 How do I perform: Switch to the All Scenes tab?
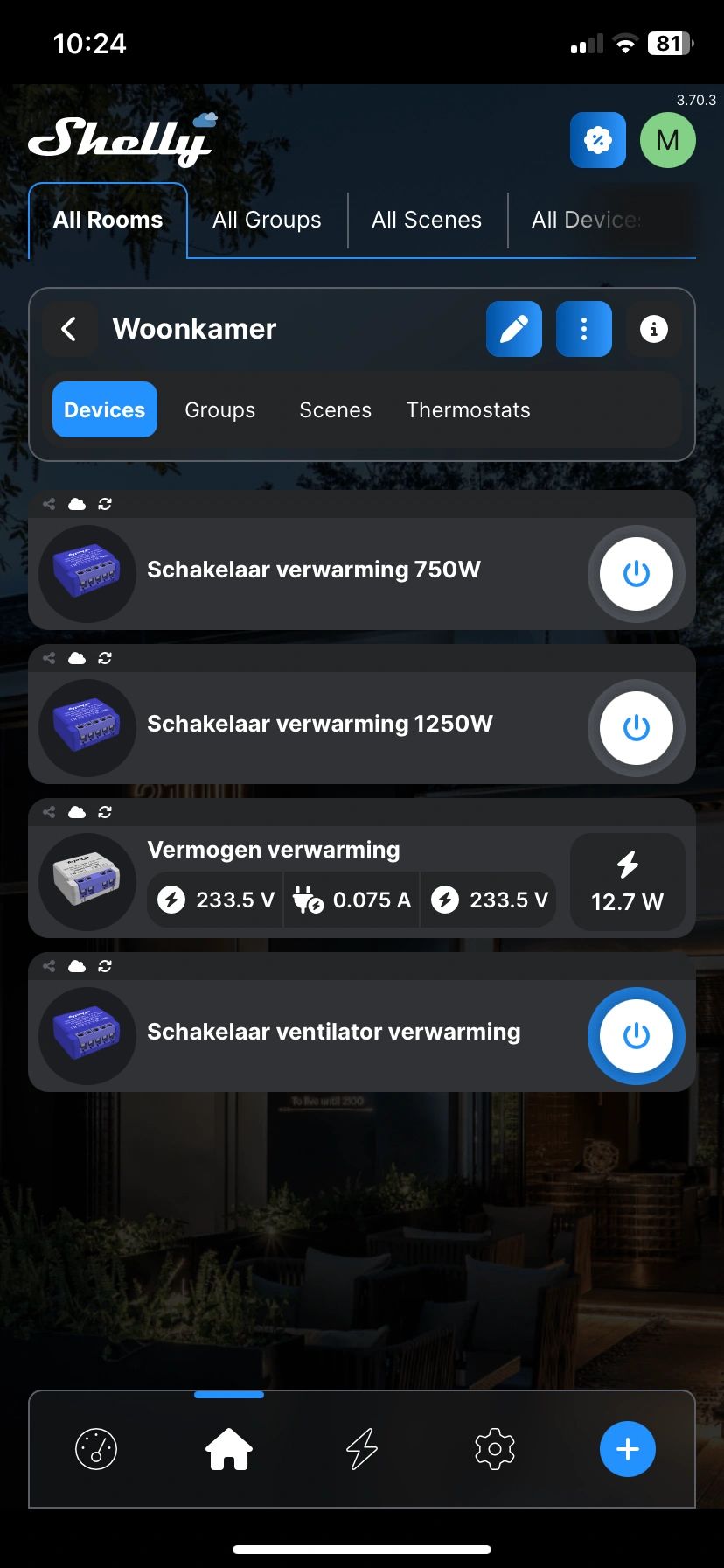427,220
